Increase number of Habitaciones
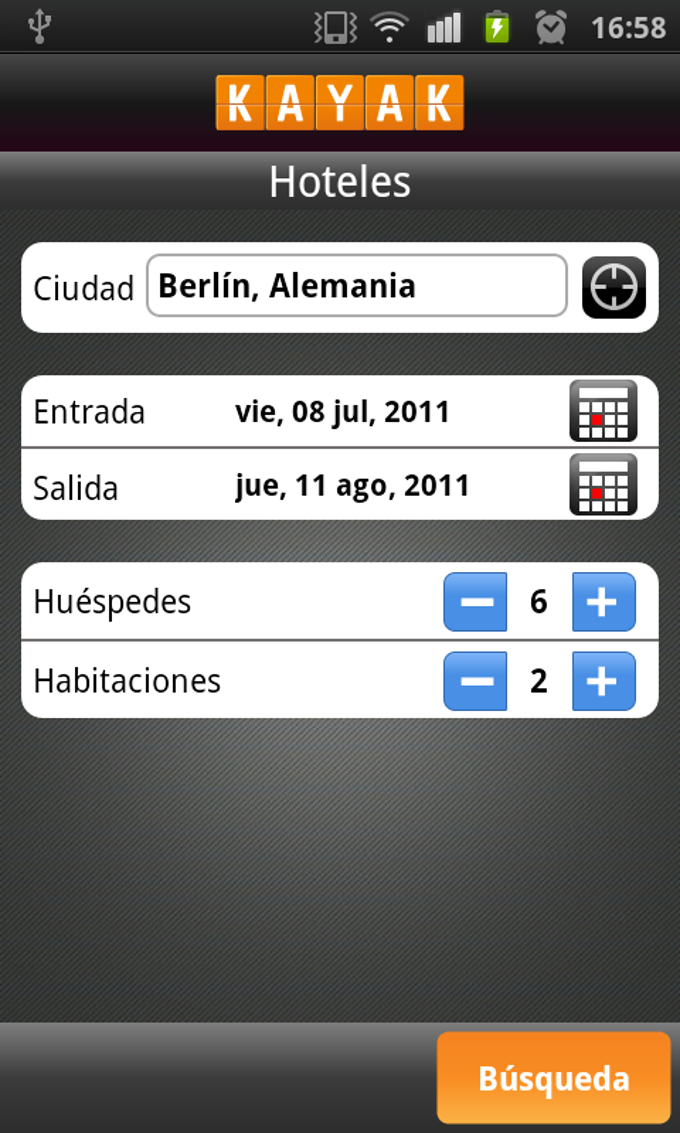The width and height of the screenshot is (680, 1133). (x=603, y=681)
